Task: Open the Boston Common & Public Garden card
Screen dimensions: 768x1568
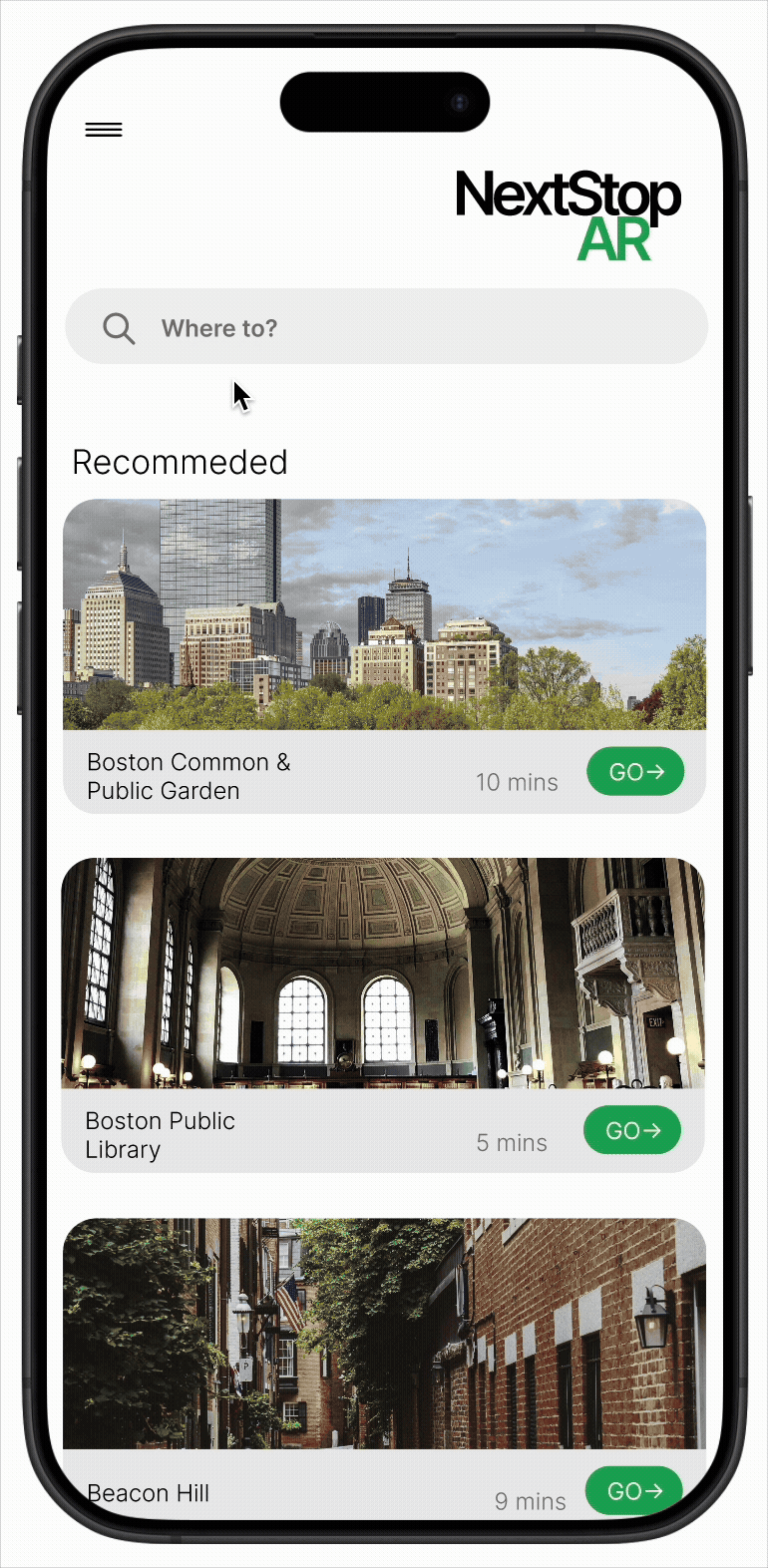Action: tap(384, 614)
